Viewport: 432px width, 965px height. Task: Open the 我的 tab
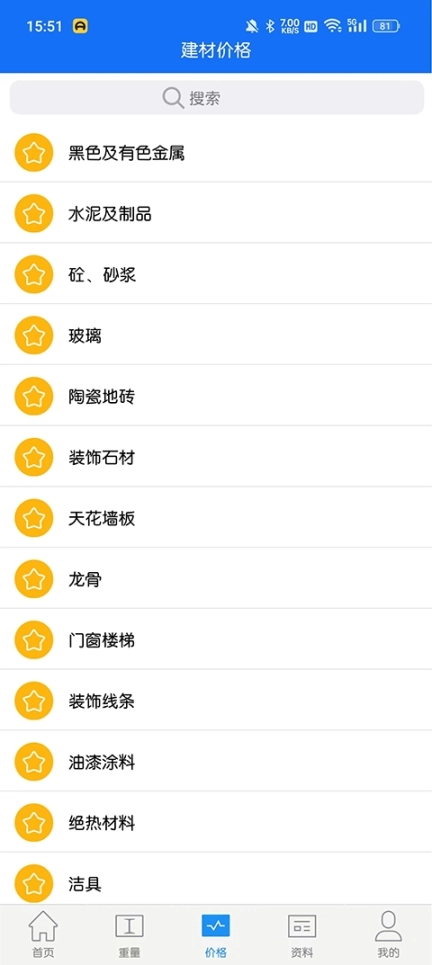[x=388, y=935]
